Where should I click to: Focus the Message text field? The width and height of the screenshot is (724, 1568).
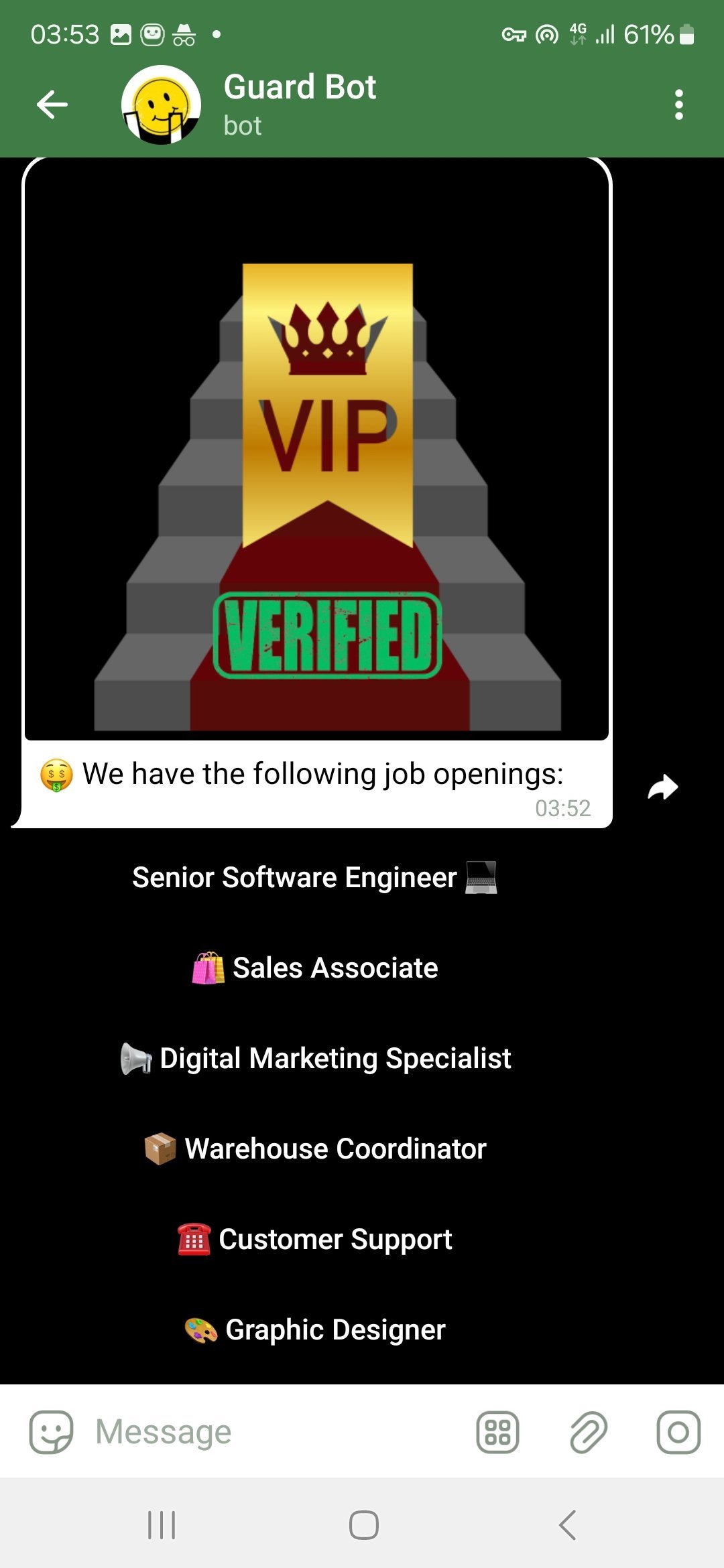pos(275,1432)
